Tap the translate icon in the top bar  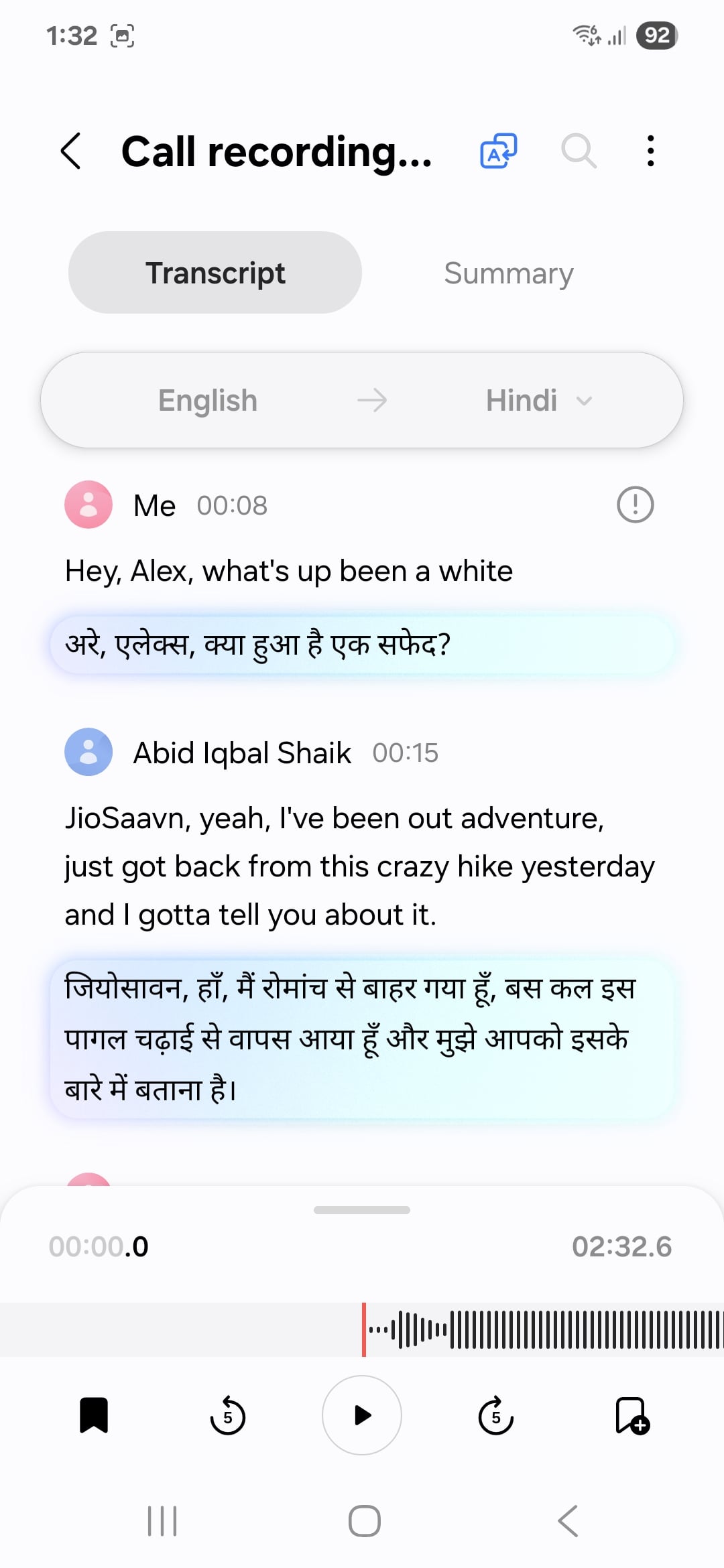click(498, 151)
